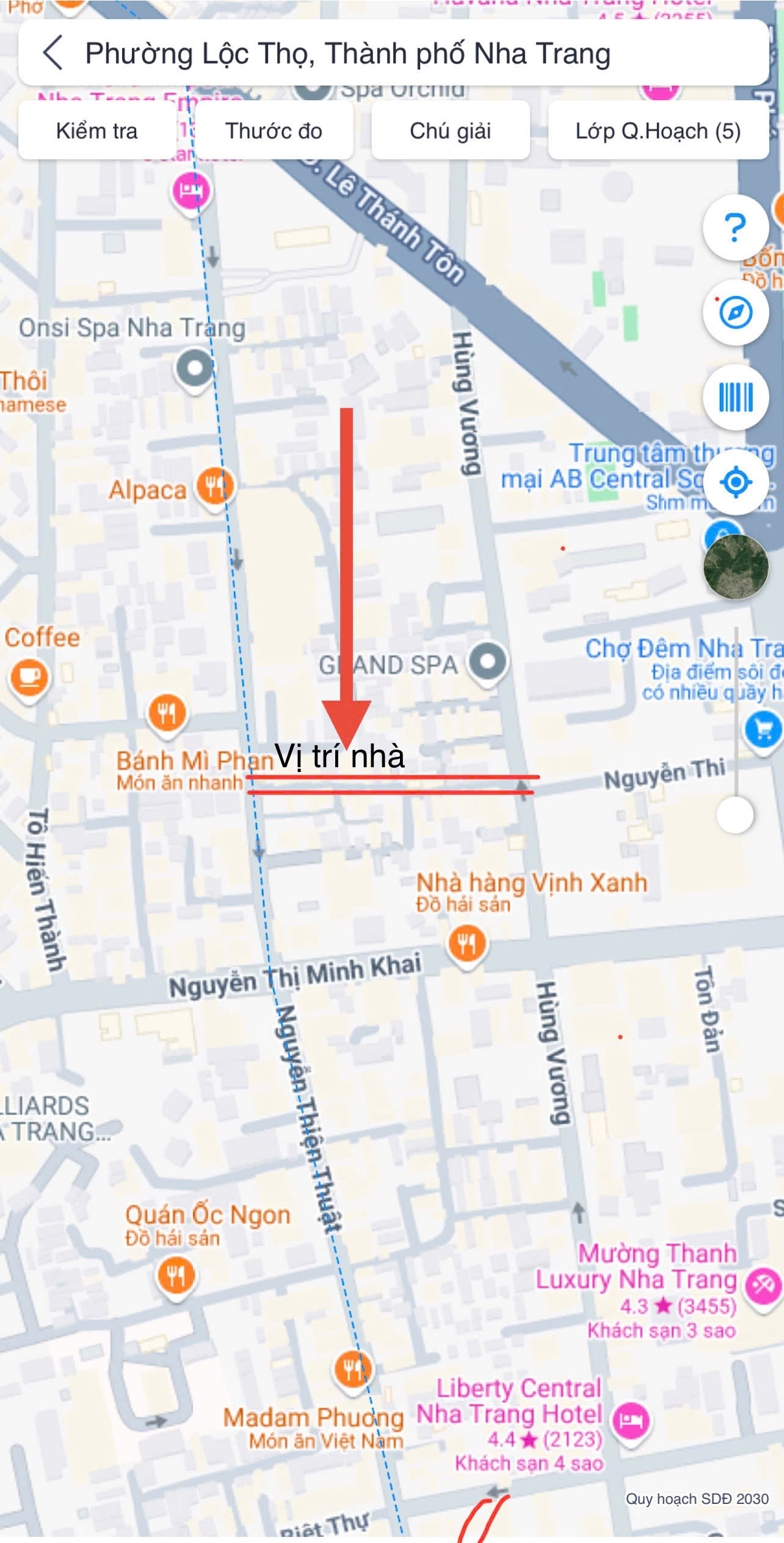The height and width of the screenshot is (1543, 784).
Task: Tap the opacity slider handle
Action: [x=735, y=815]
